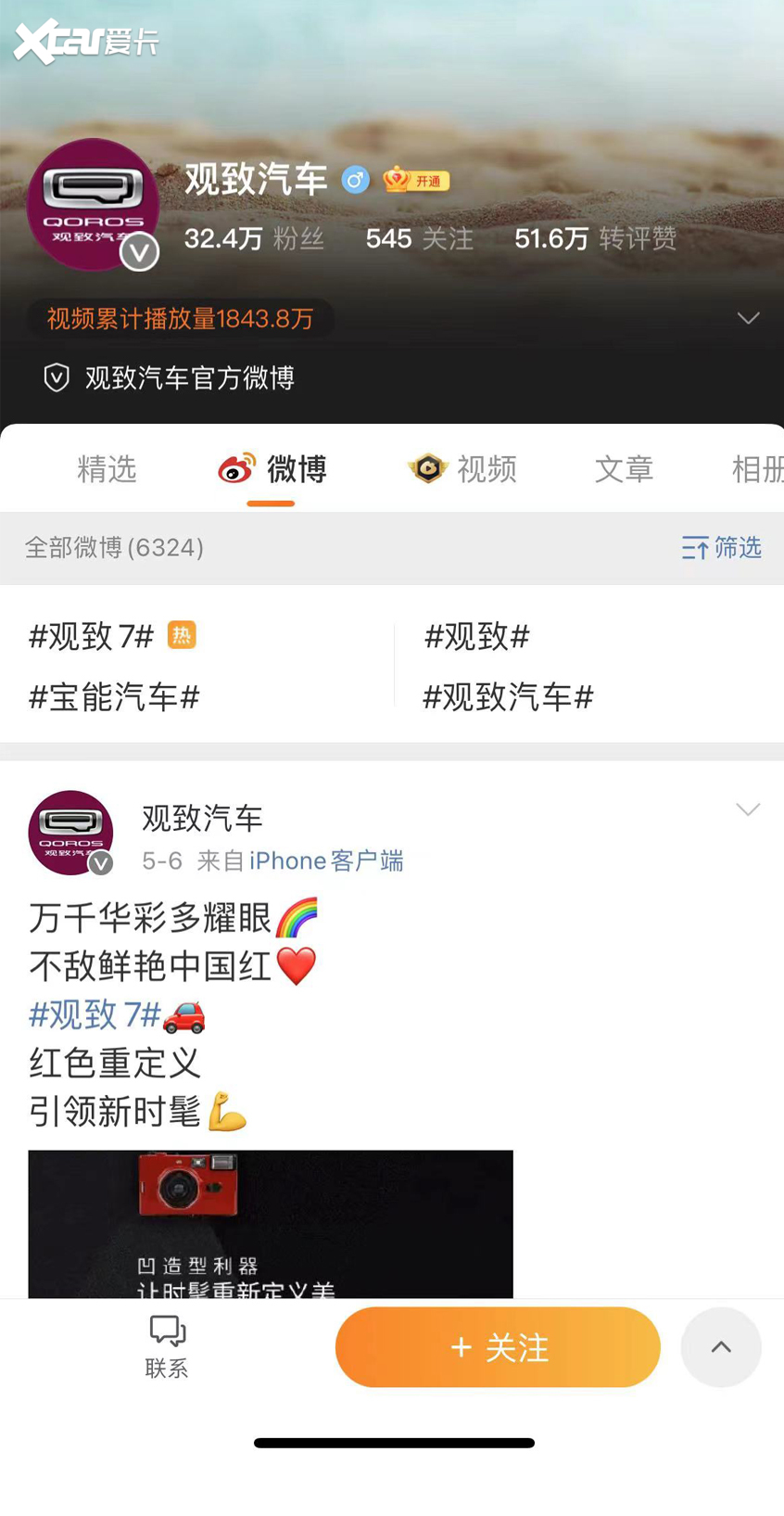
Task: Open the 相册 tab
Action: tap(756, 469)
